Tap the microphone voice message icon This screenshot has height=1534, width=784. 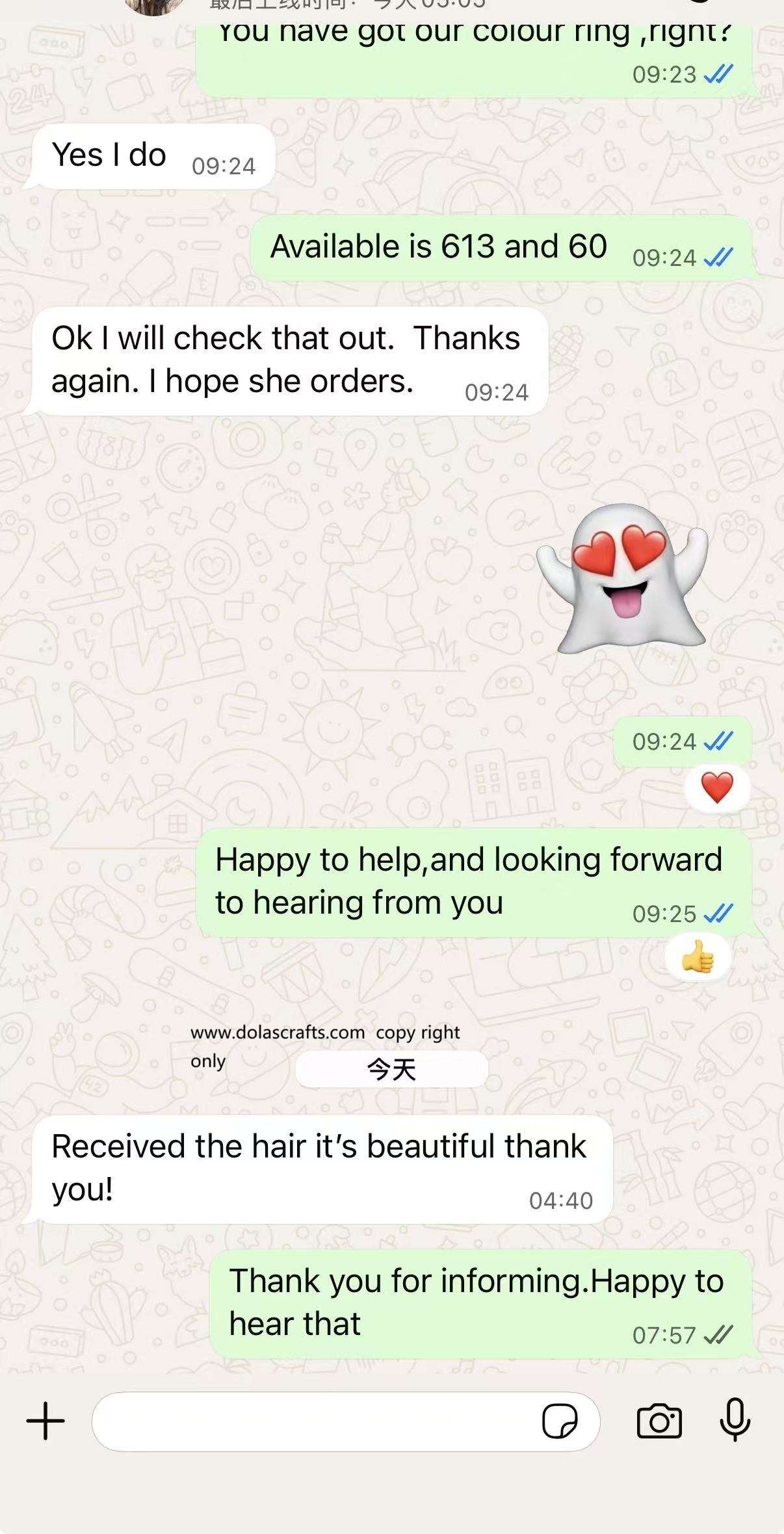pyautogui.click(x=735, y=1420)
